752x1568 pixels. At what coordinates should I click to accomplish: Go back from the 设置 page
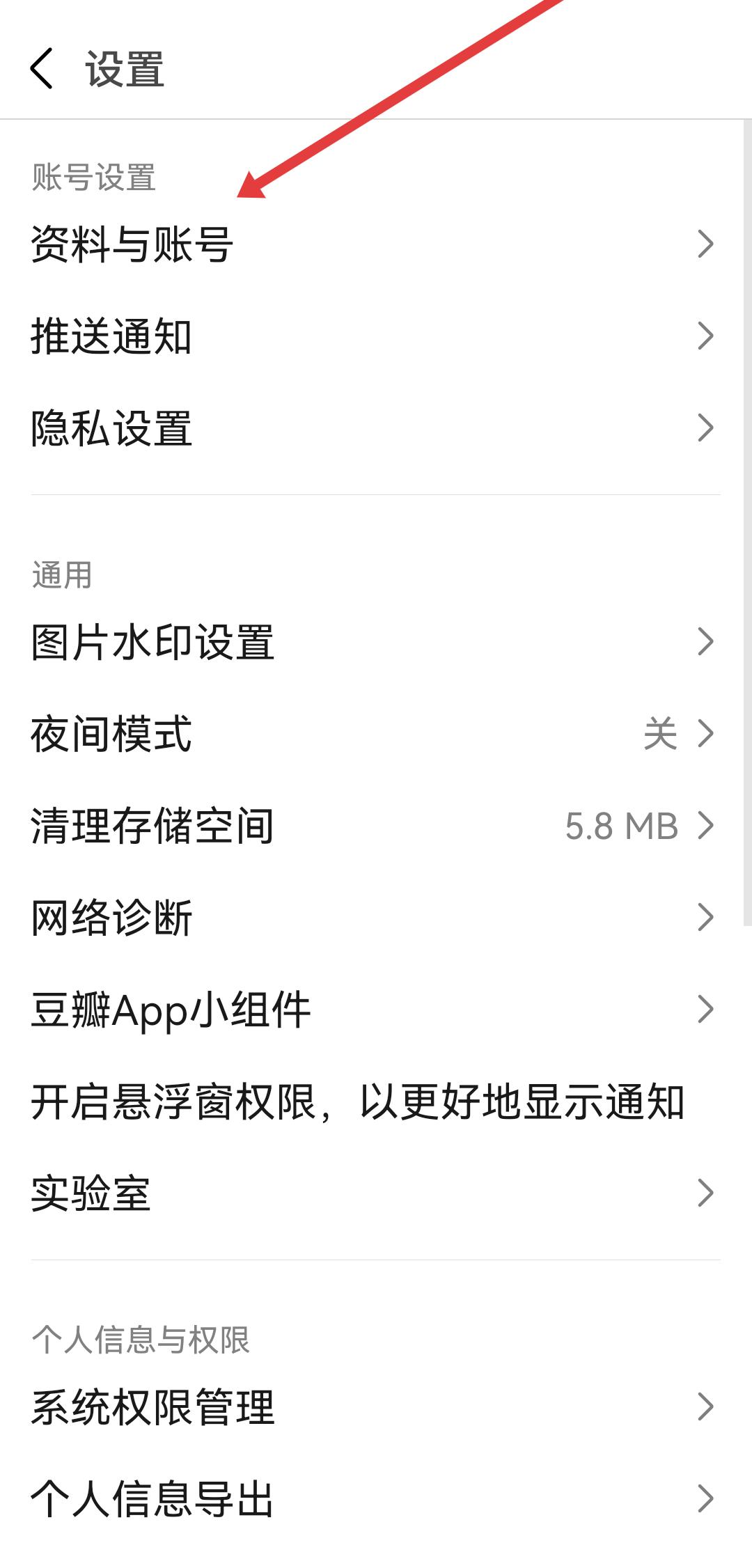pos(42,69)
